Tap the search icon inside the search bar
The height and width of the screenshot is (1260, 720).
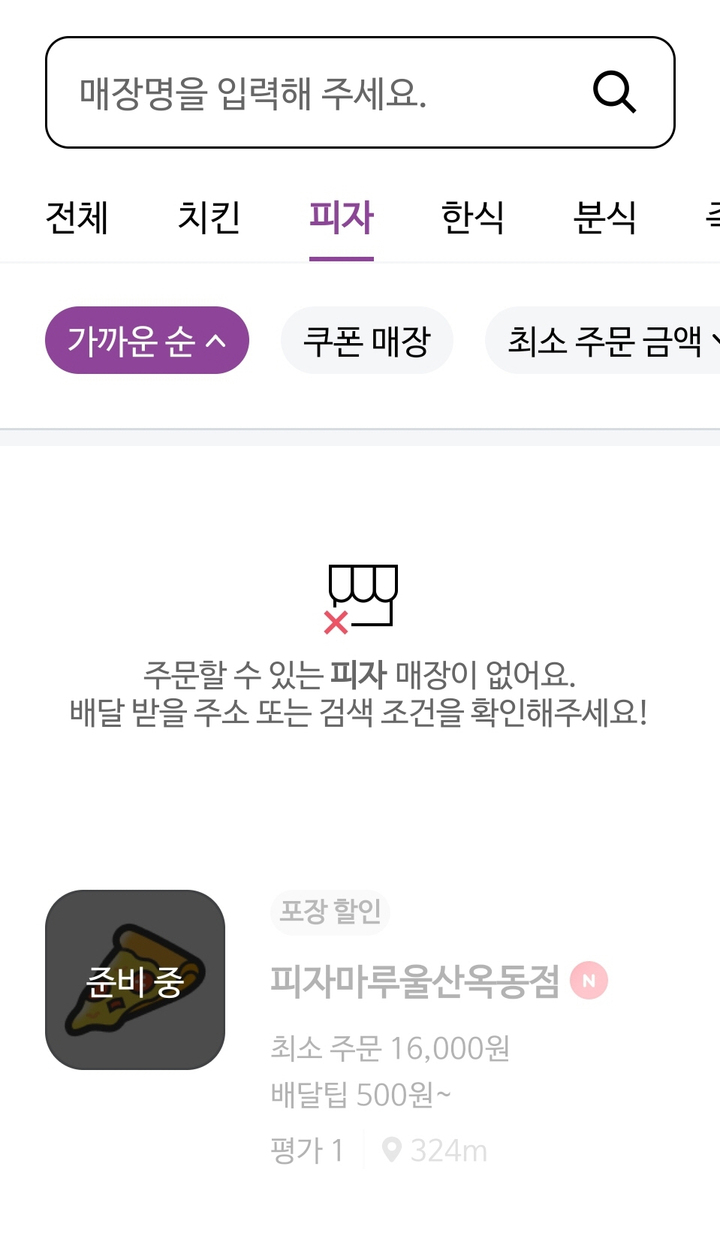click(613, 93)
